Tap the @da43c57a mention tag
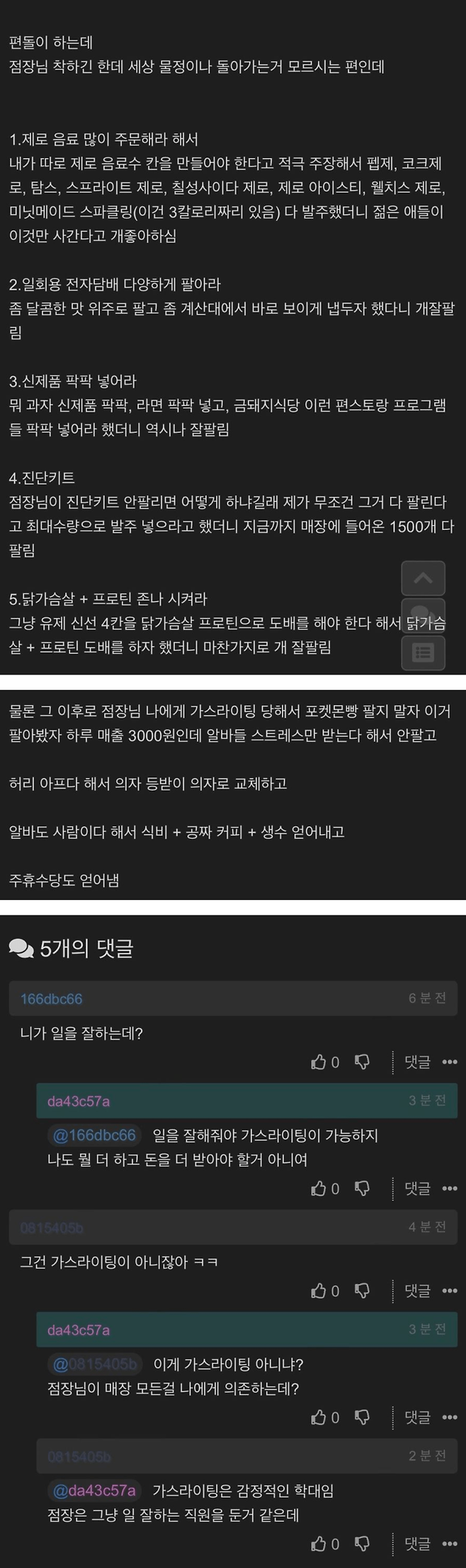Viewport: 466px width, 1568px height. tap(94, 1491)
